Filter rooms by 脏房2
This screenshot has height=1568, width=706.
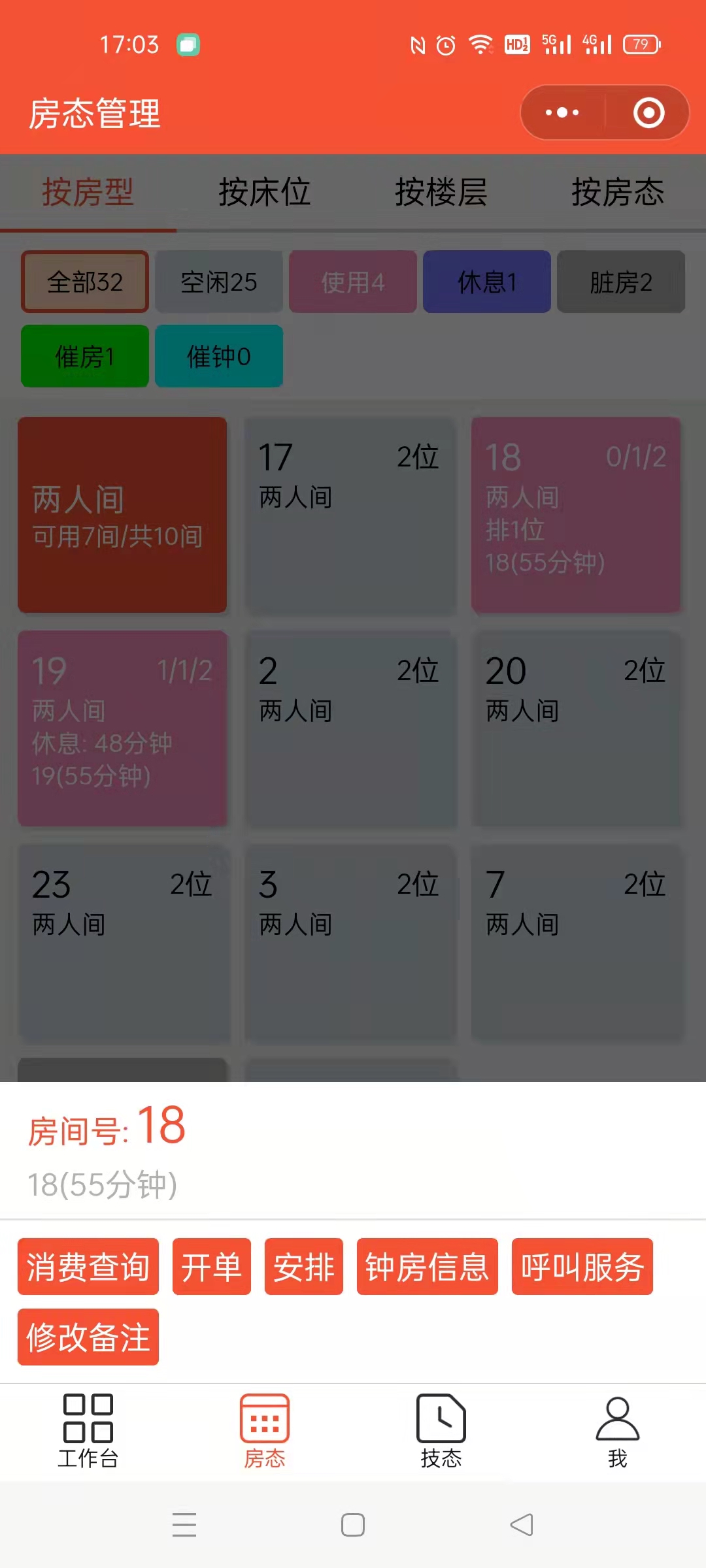point(621,282)
